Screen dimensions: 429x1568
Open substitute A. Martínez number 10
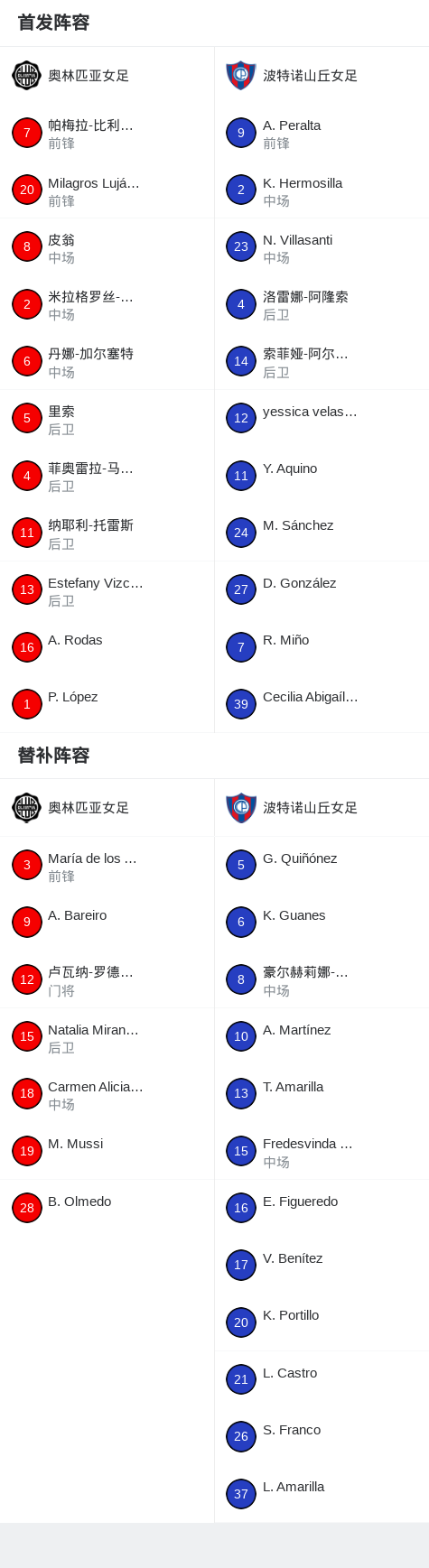click(x=322, y=1037)
